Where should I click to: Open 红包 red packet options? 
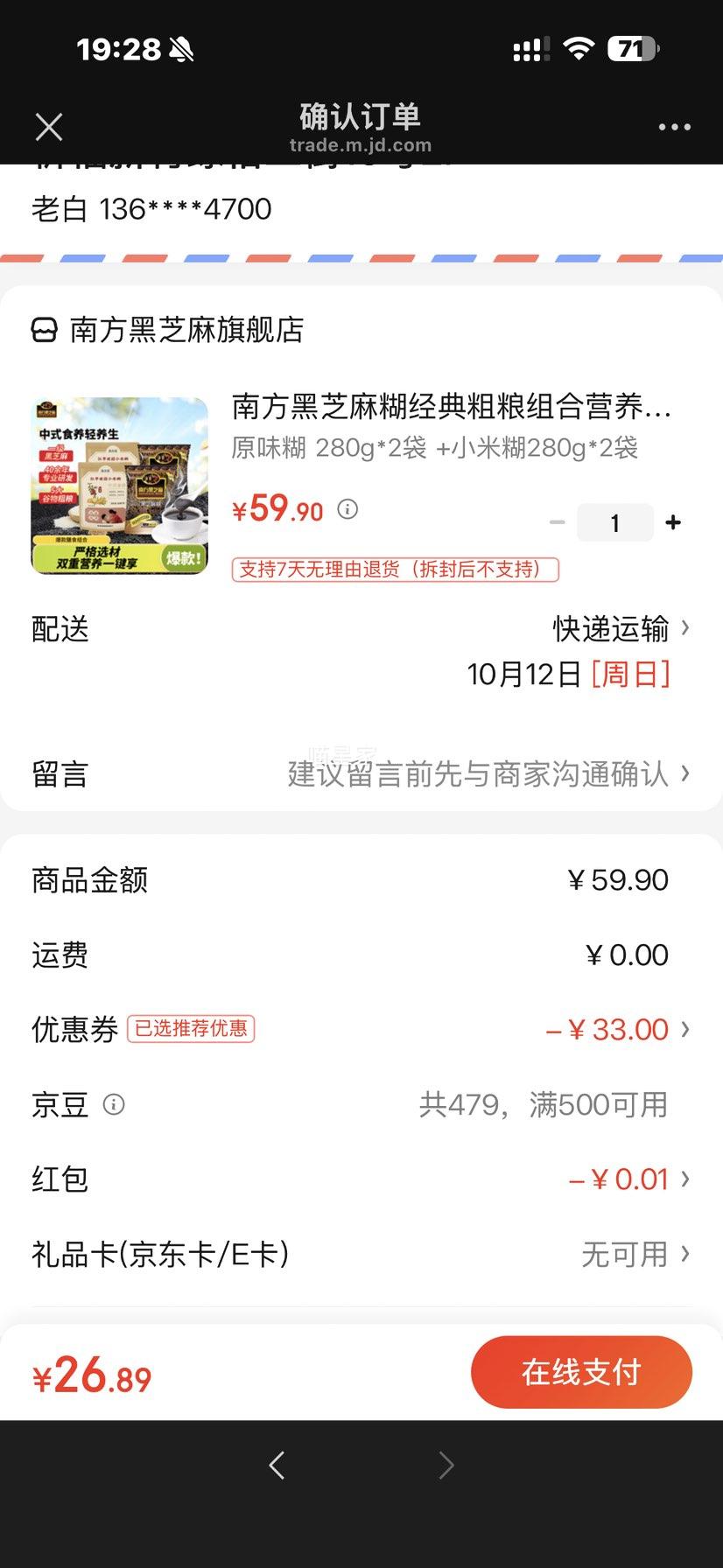click(628, 1179)
